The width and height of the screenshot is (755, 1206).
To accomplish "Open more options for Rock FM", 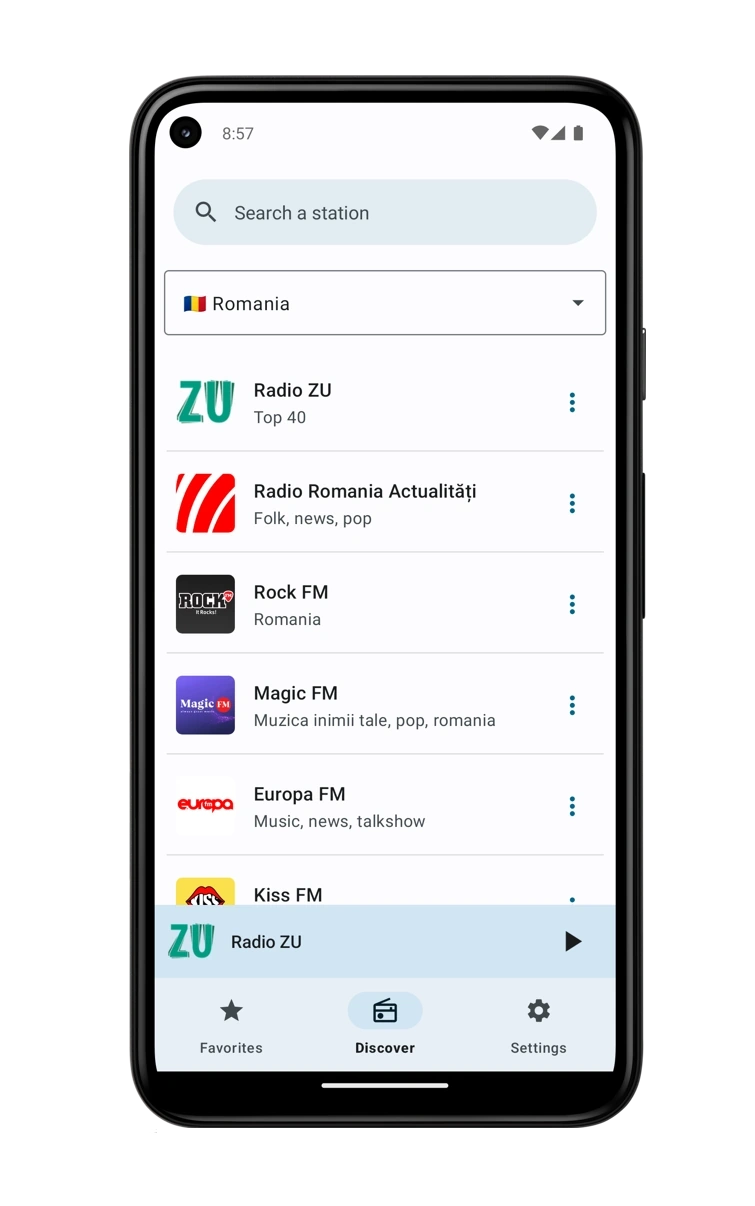I will point(572,604).
